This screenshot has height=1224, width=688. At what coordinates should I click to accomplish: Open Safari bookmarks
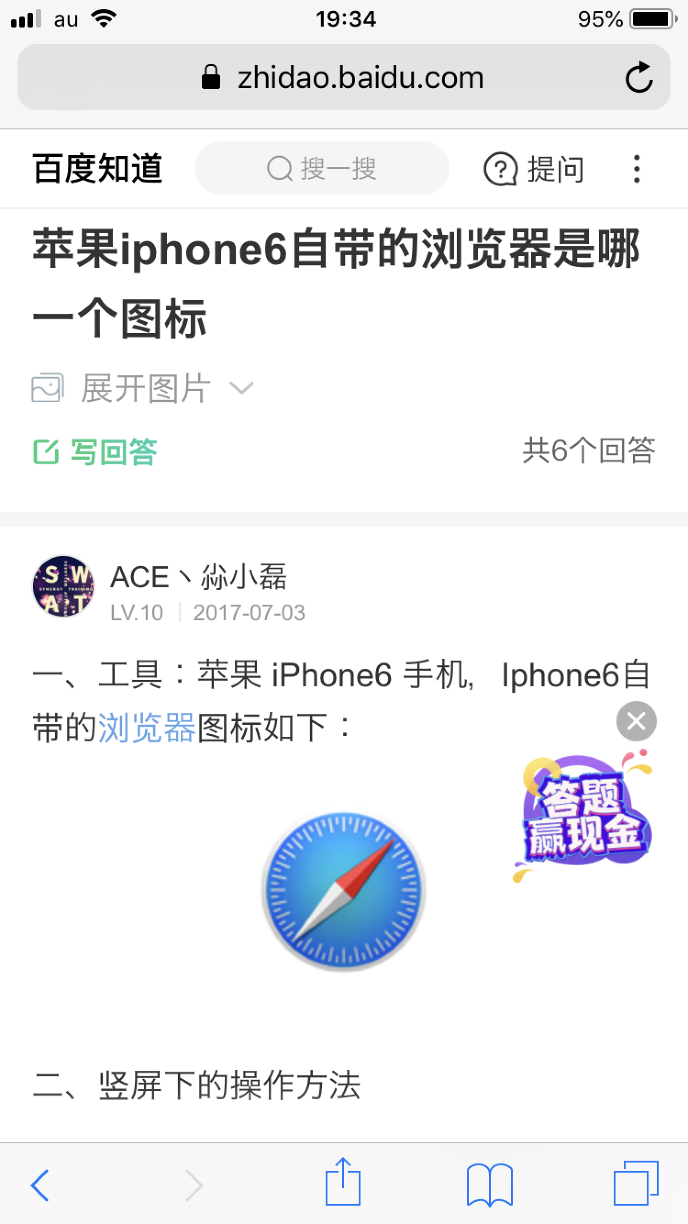490,1186
